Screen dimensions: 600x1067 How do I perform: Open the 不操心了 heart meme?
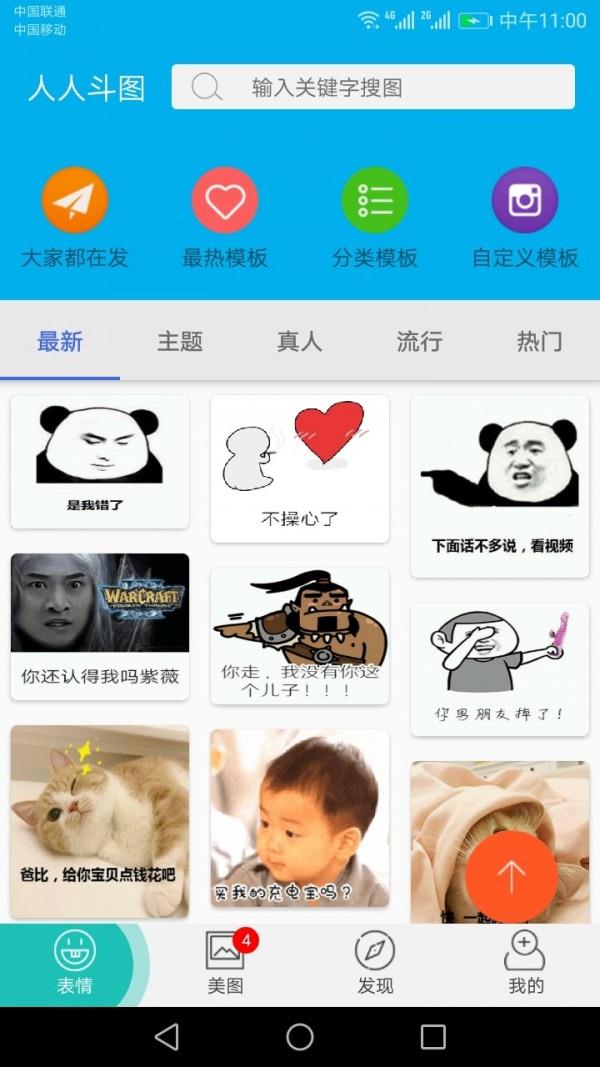[x=300, y=468]
